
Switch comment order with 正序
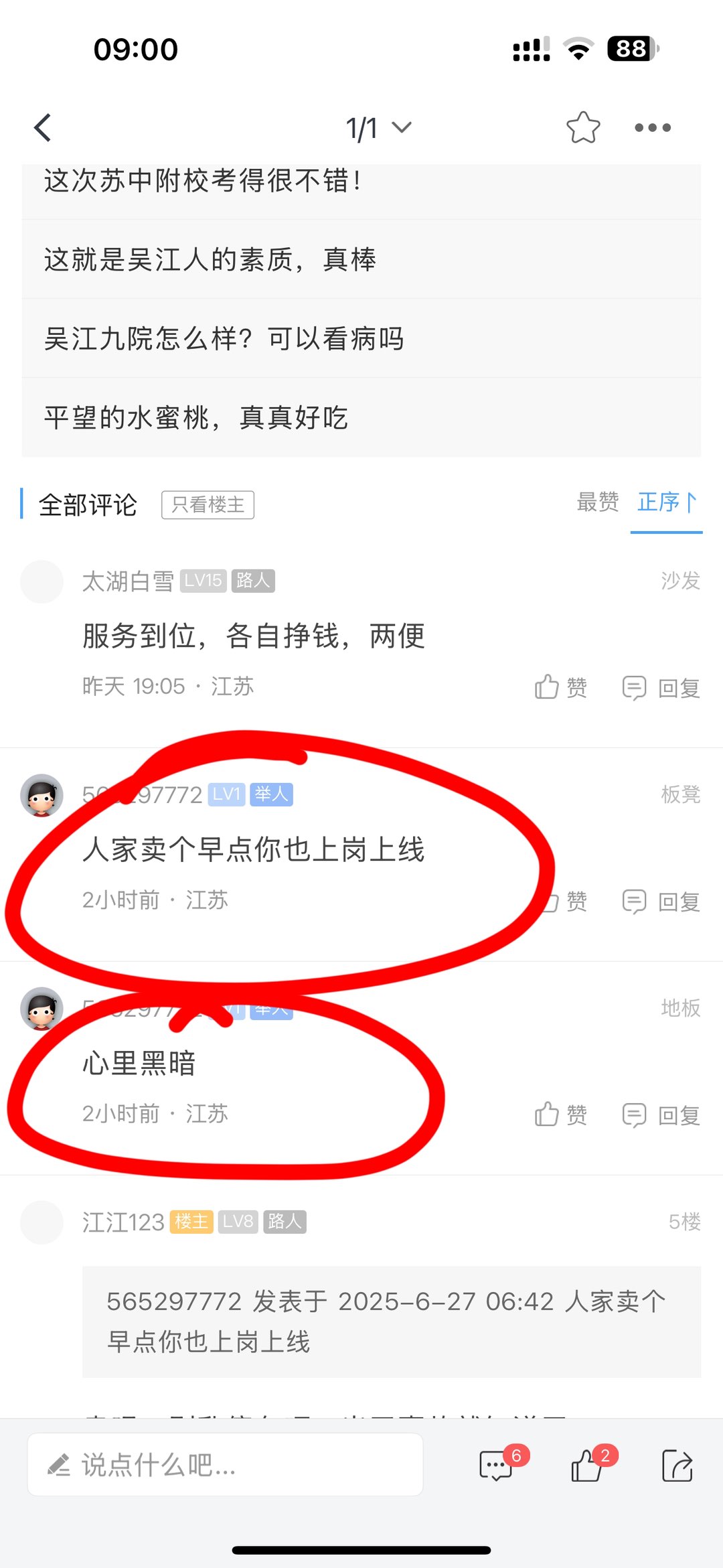(666, 502)
